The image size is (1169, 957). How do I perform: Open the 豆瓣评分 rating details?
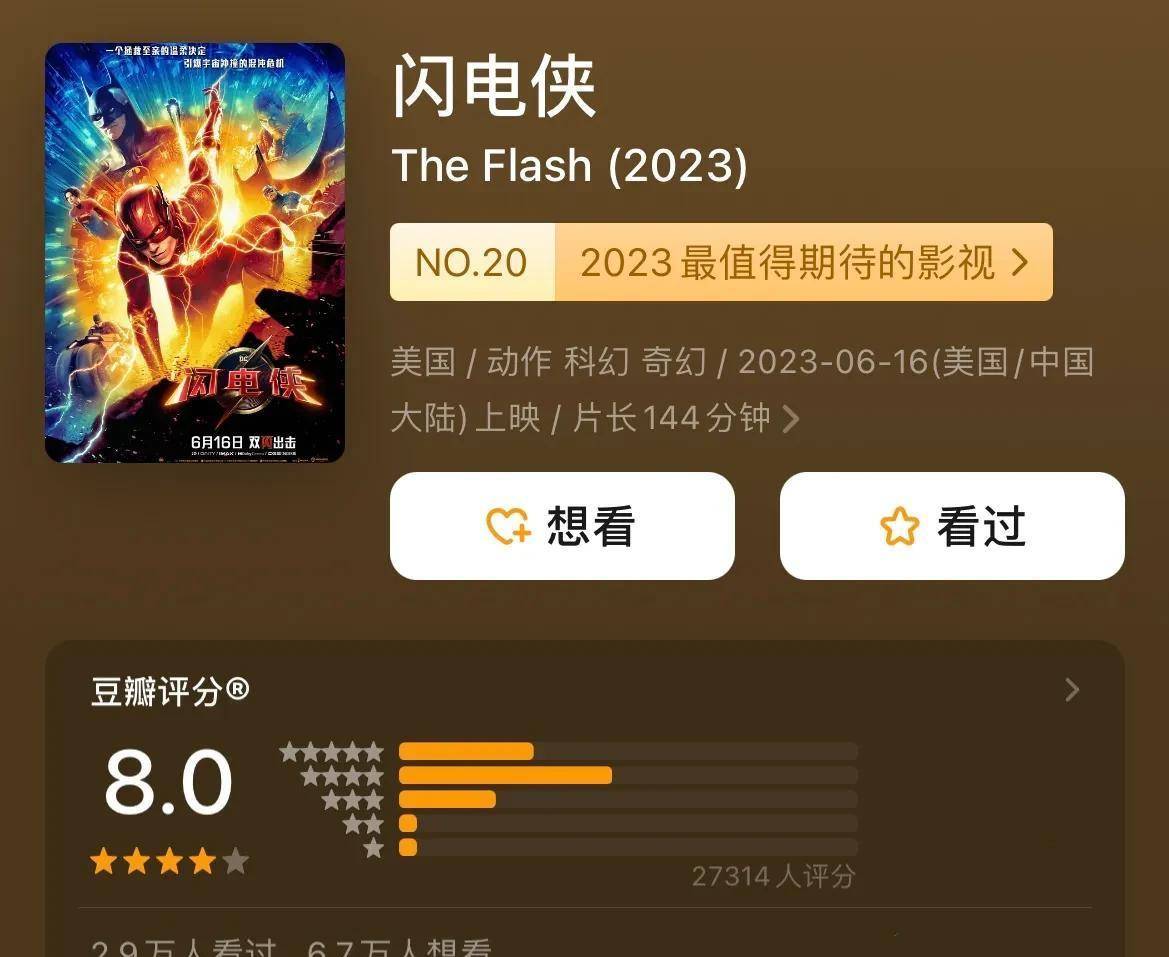(1072, 690)
